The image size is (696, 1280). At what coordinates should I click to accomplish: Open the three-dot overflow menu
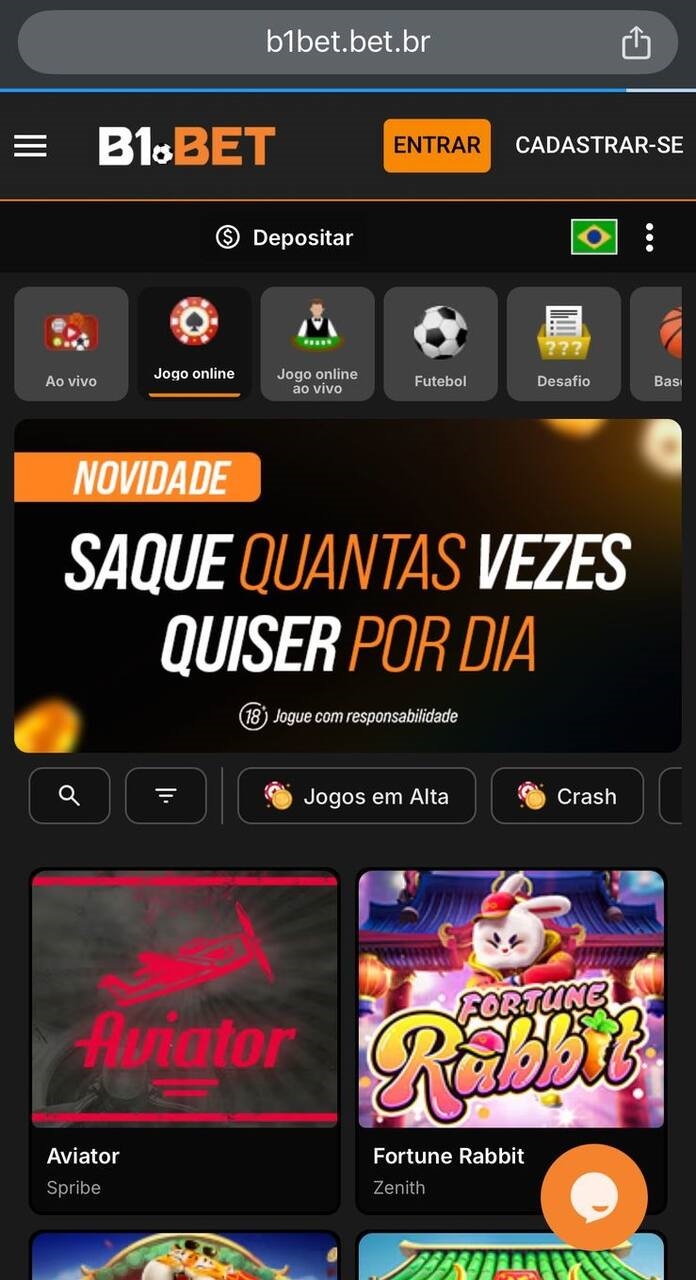click(650, 237)
